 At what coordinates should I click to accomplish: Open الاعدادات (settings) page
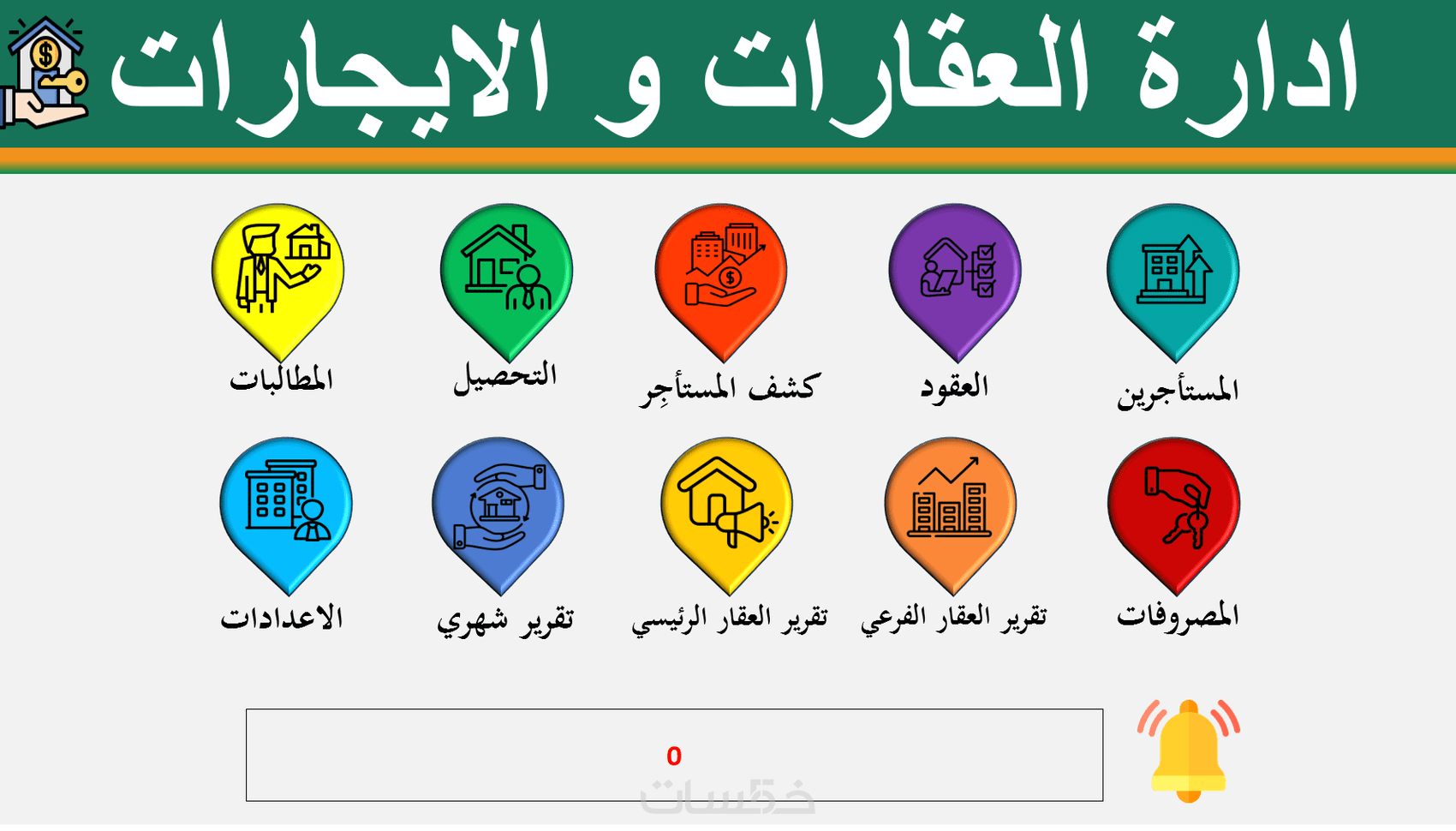[x=285, y=505]
